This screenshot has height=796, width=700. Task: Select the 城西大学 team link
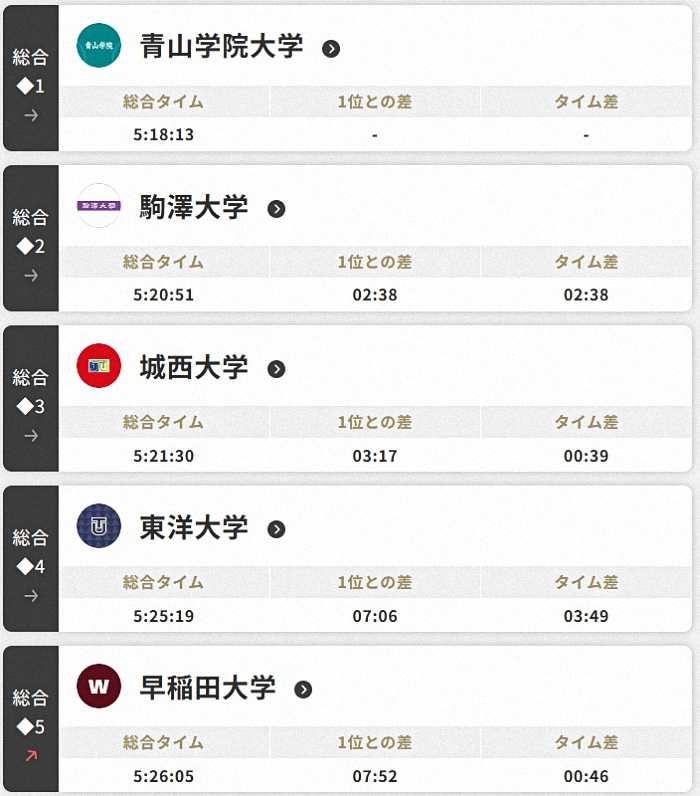click(277, 368)
